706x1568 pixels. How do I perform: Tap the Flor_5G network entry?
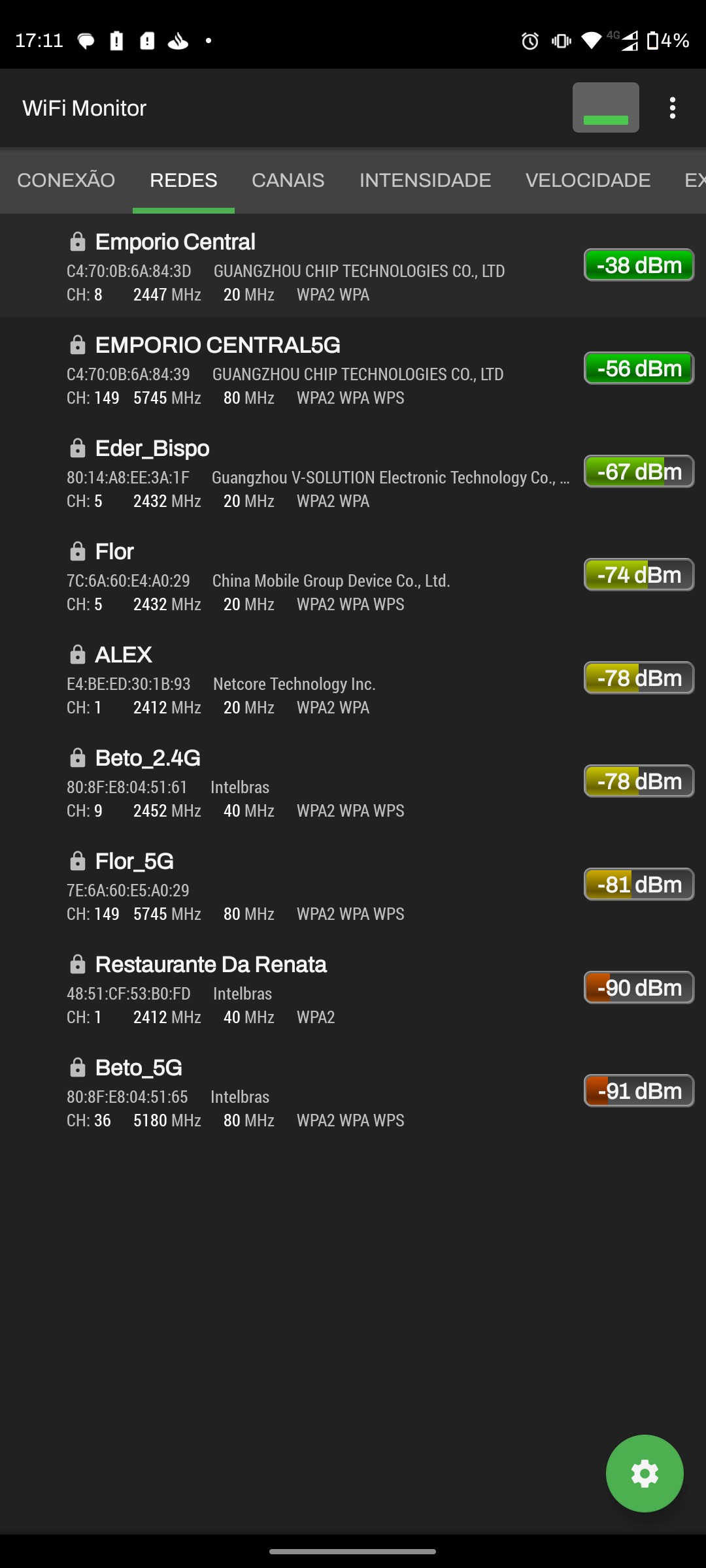click(314, 886)
